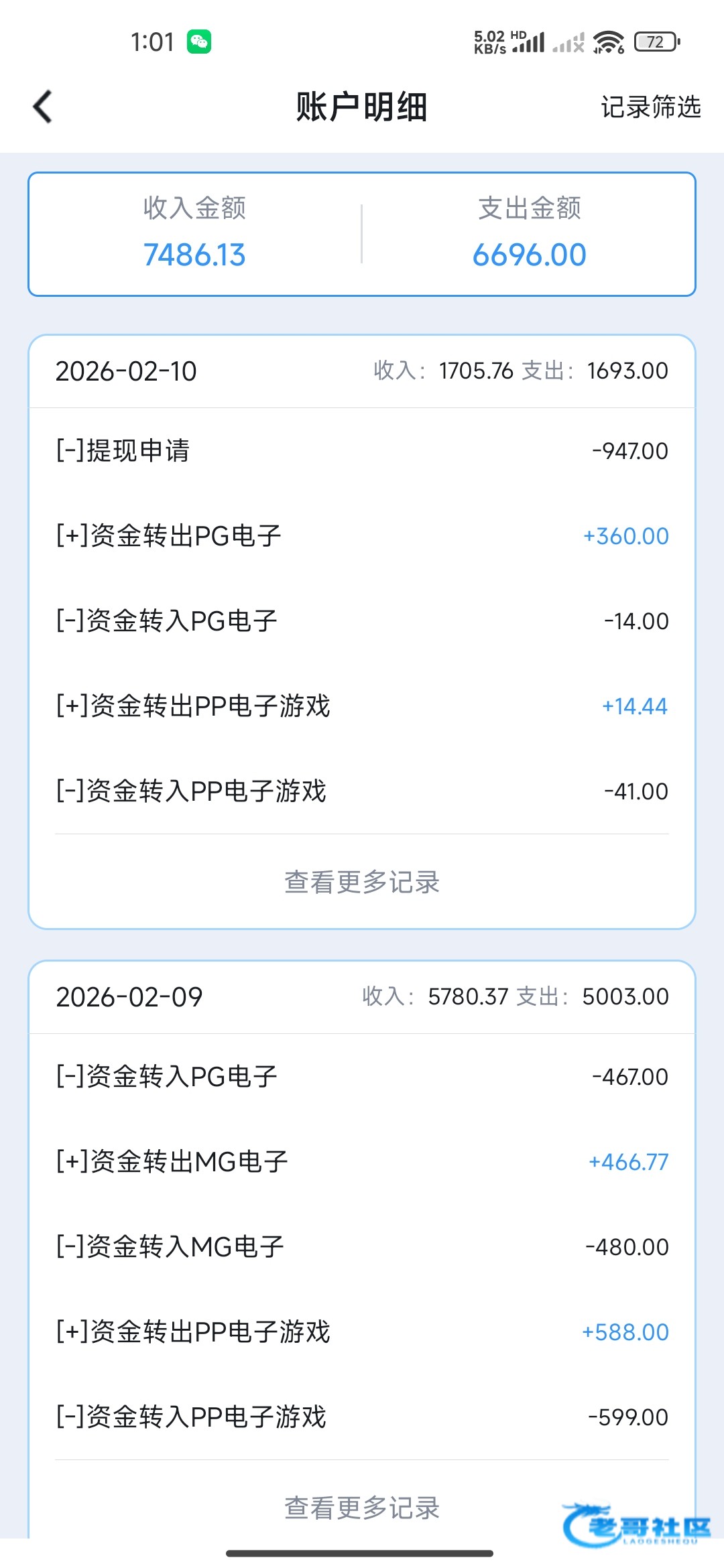
Task: Open 记录筛选 filter
Action: 650,107
